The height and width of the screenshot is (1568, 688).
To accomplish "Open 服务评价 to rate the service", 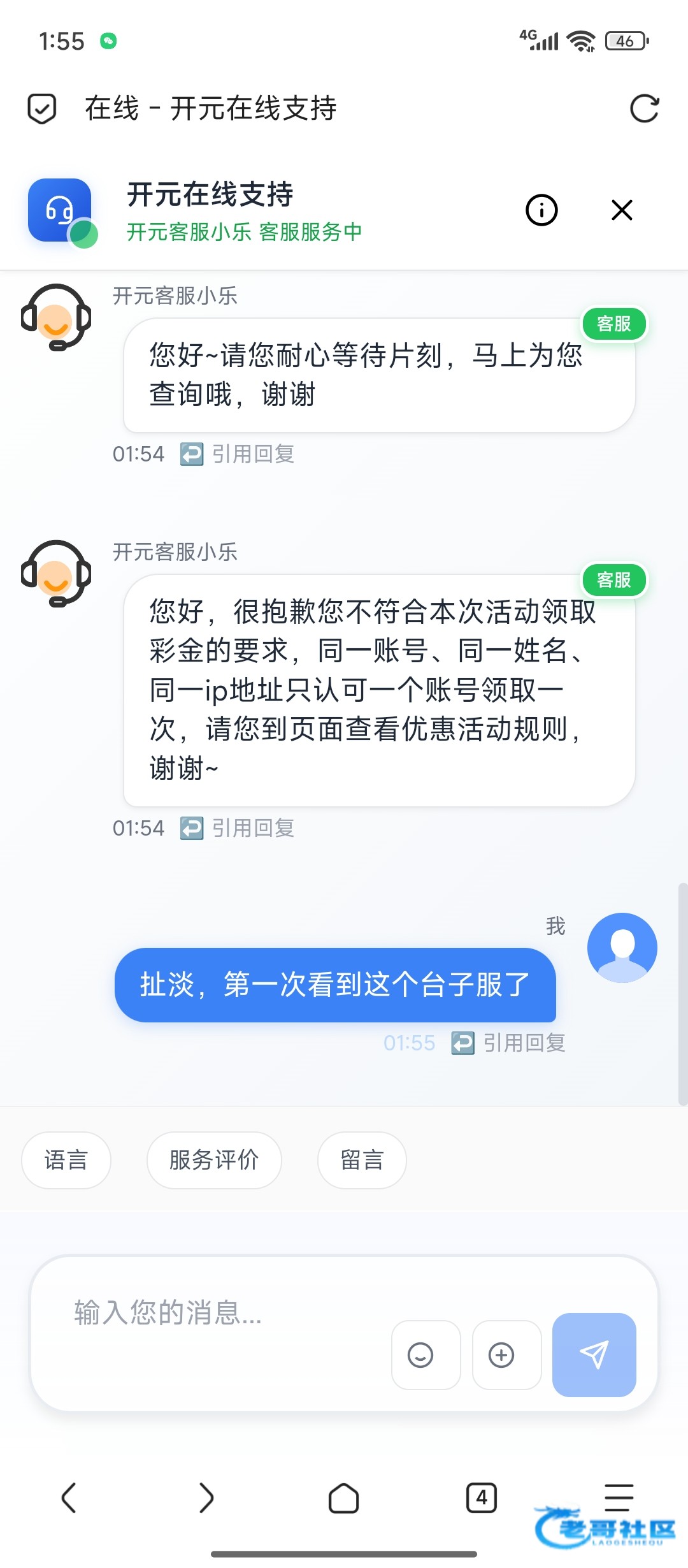I will coord(214,1160).
